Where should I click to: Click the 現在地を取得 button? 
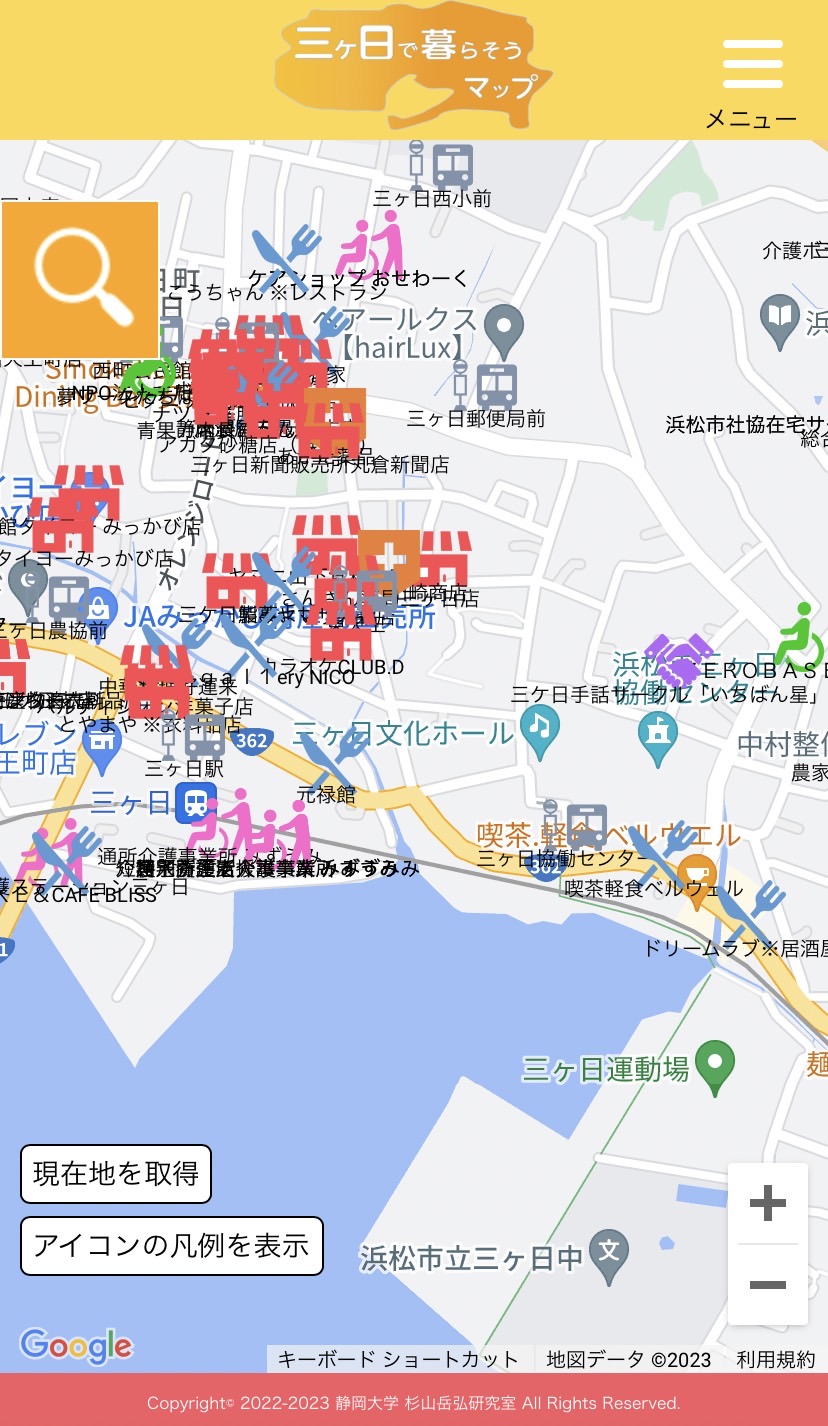[115, 1173]
